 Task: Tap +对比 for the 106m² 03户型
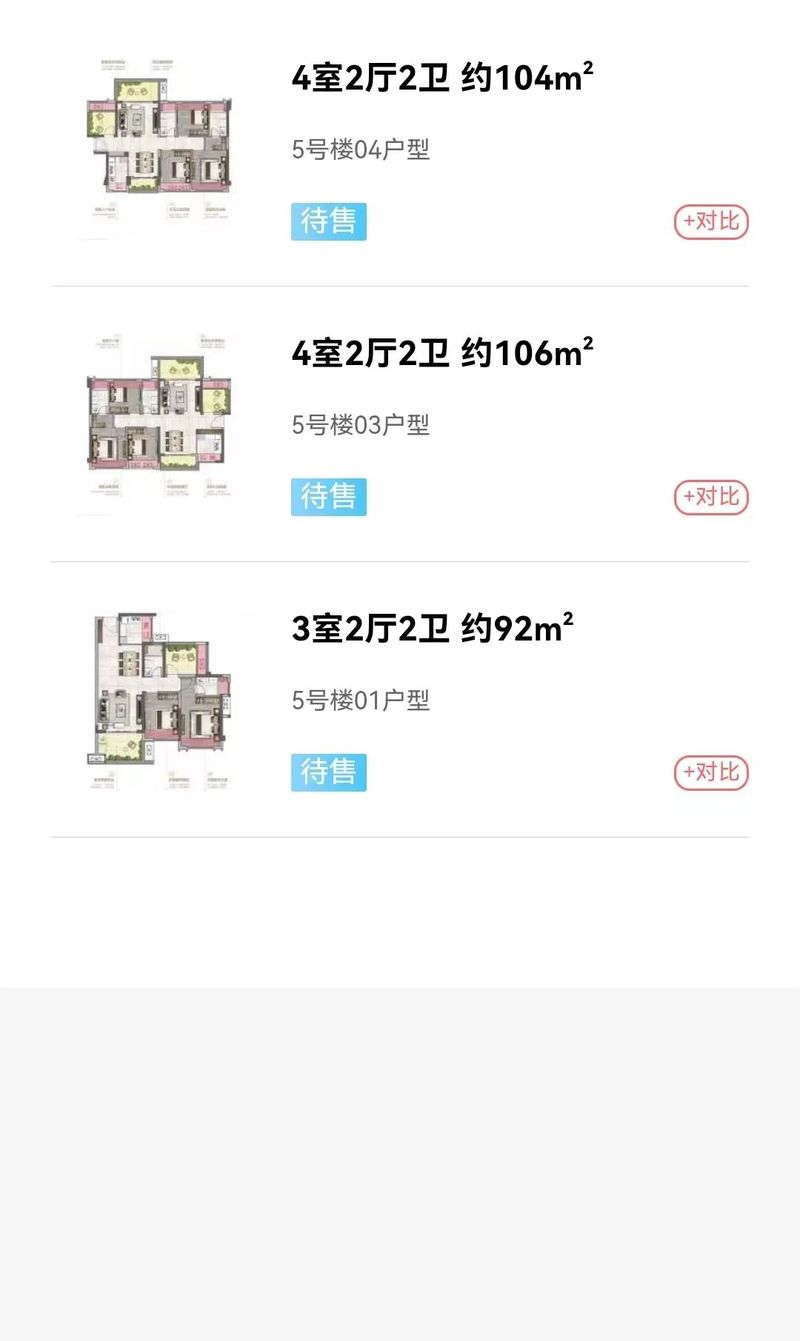click(711, 497)
